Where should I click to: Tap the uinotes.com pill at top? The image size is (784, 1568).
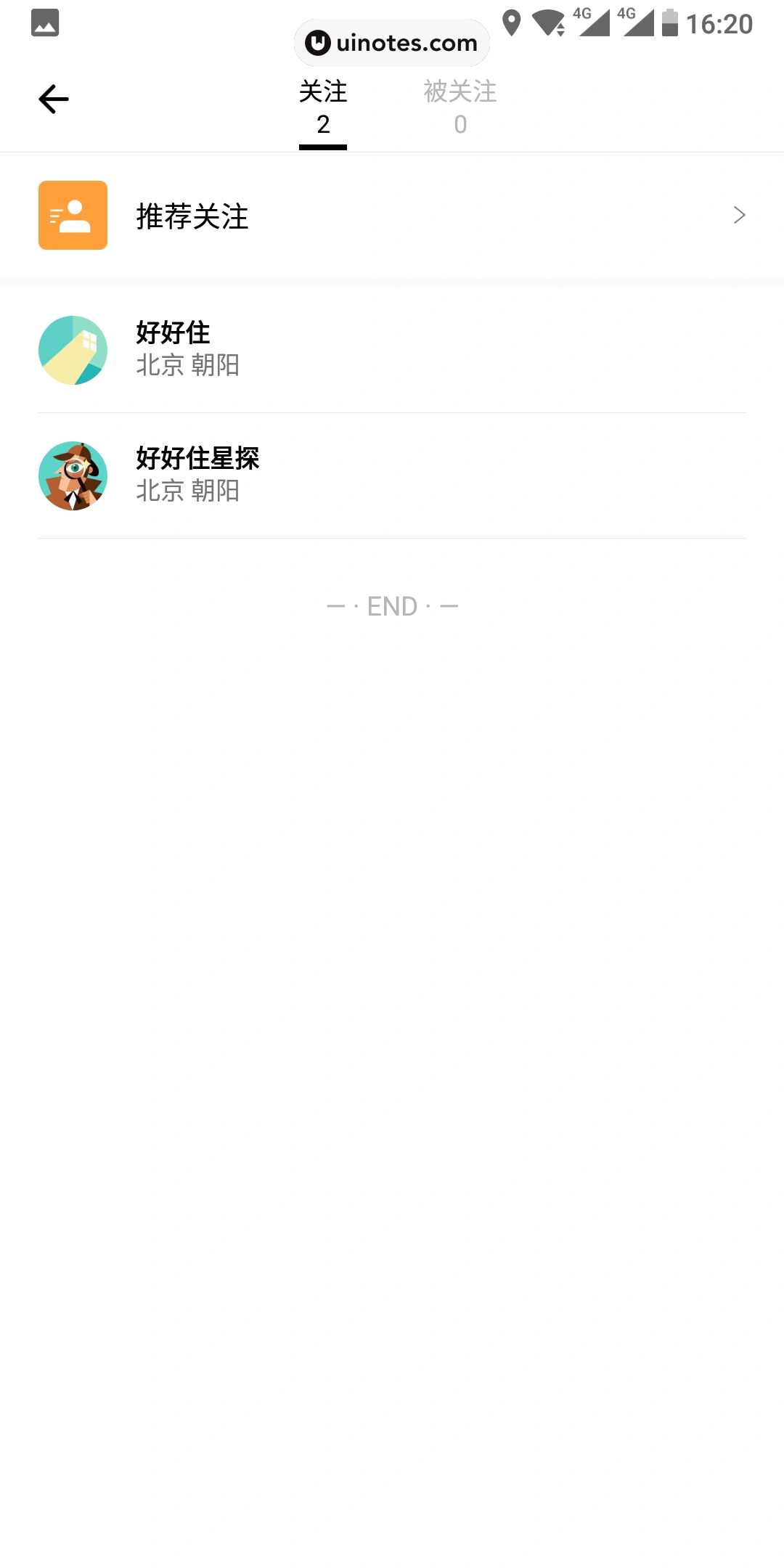click(x=391, y=42)
